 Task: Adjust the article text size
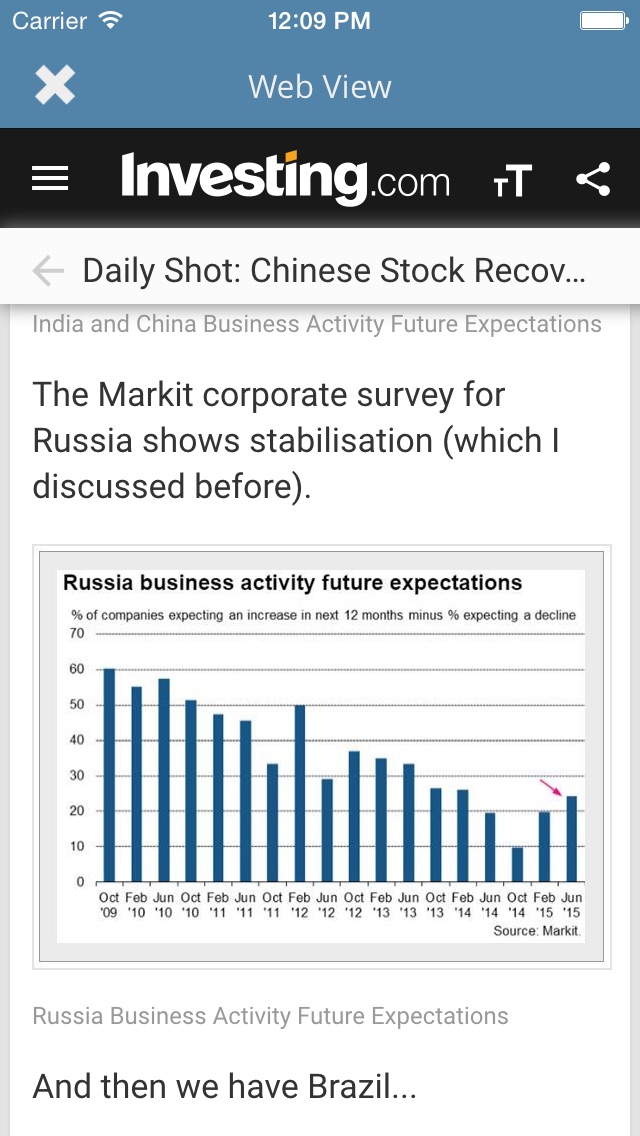[511, 181]
